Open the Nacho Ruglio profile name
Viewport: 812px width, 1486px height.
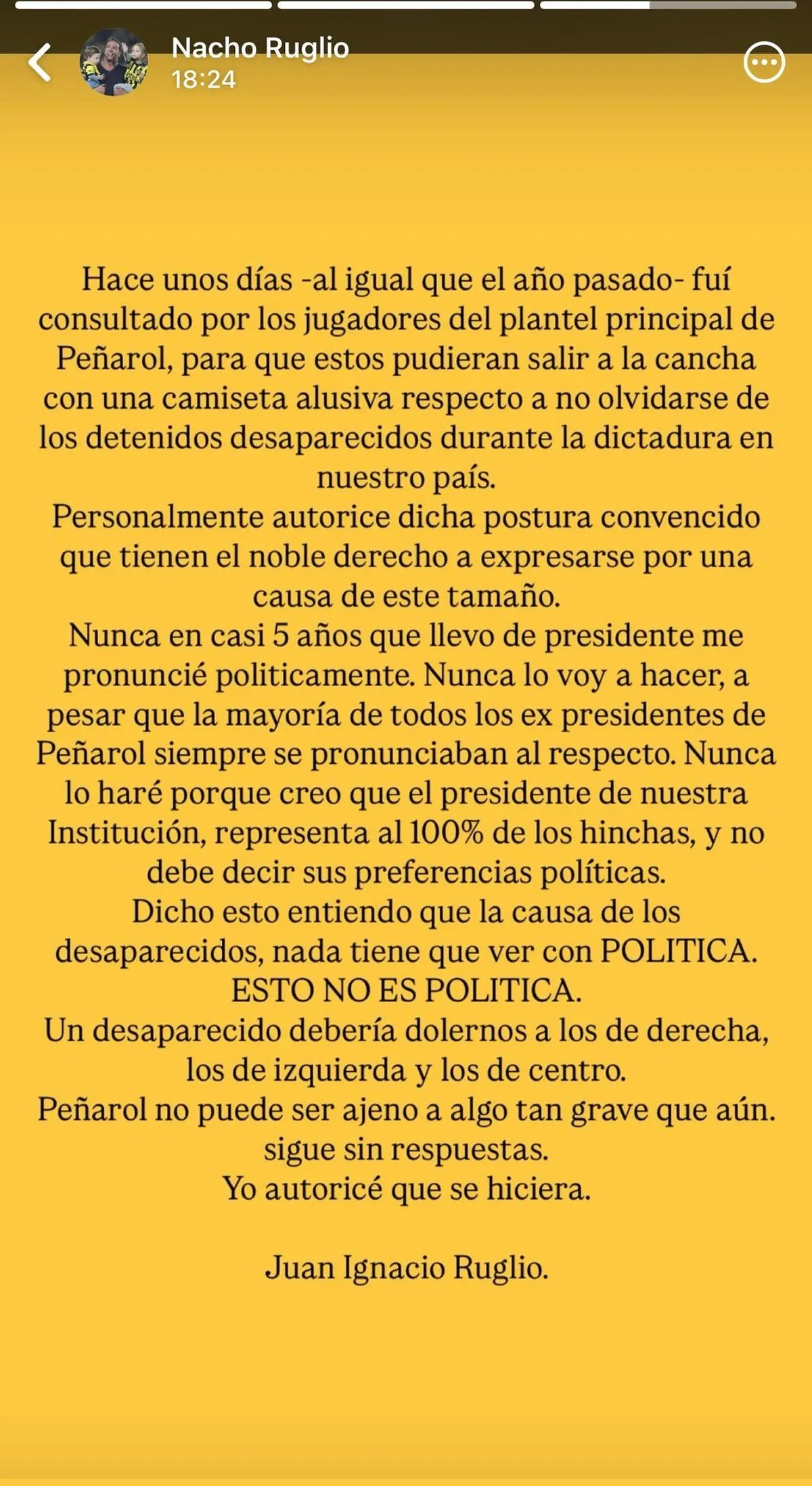point(260,49)
